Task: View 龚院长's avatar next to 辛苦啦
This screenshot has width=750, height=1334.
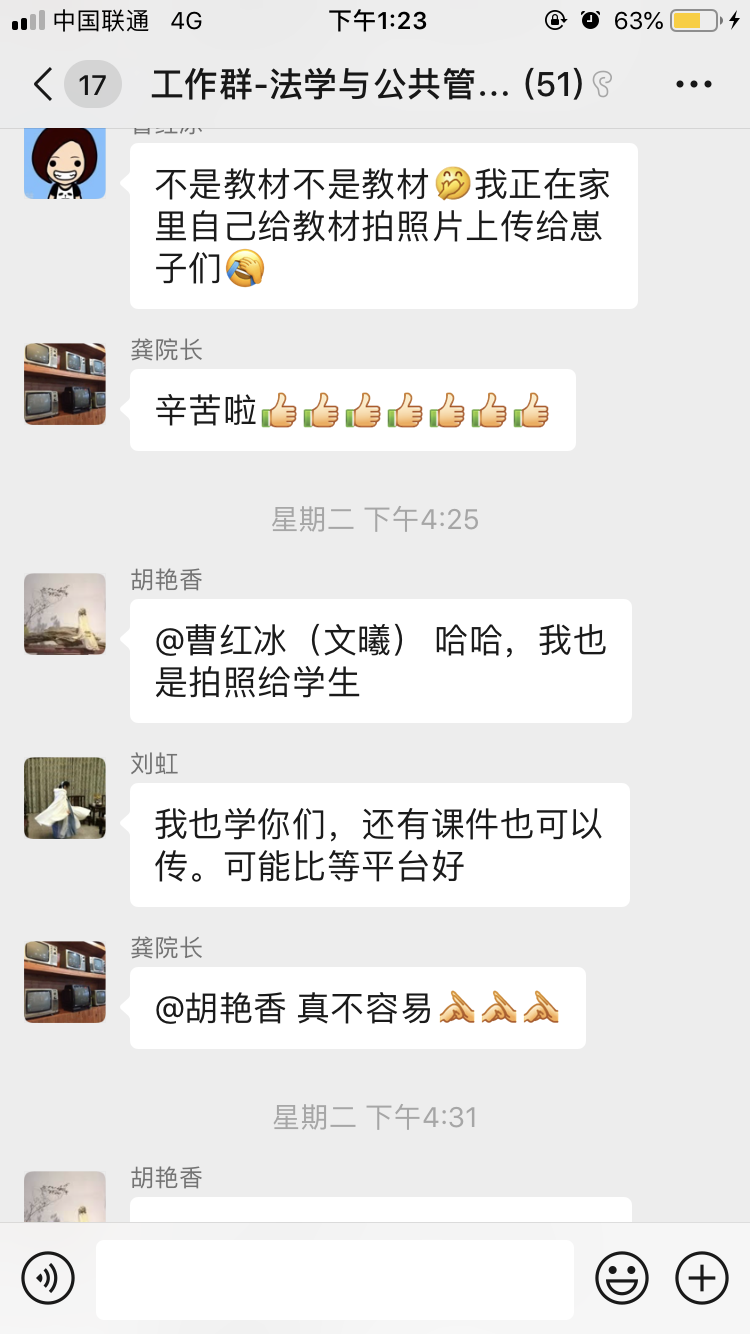Action: point(65,384)
